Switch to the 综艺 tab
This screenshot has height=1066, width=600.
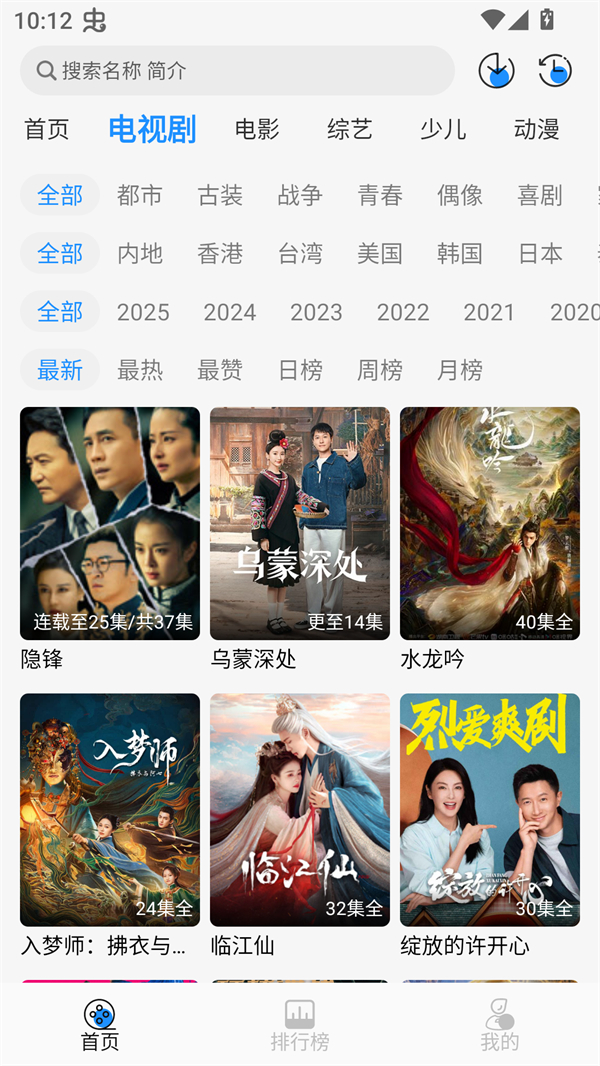[350, 129]
